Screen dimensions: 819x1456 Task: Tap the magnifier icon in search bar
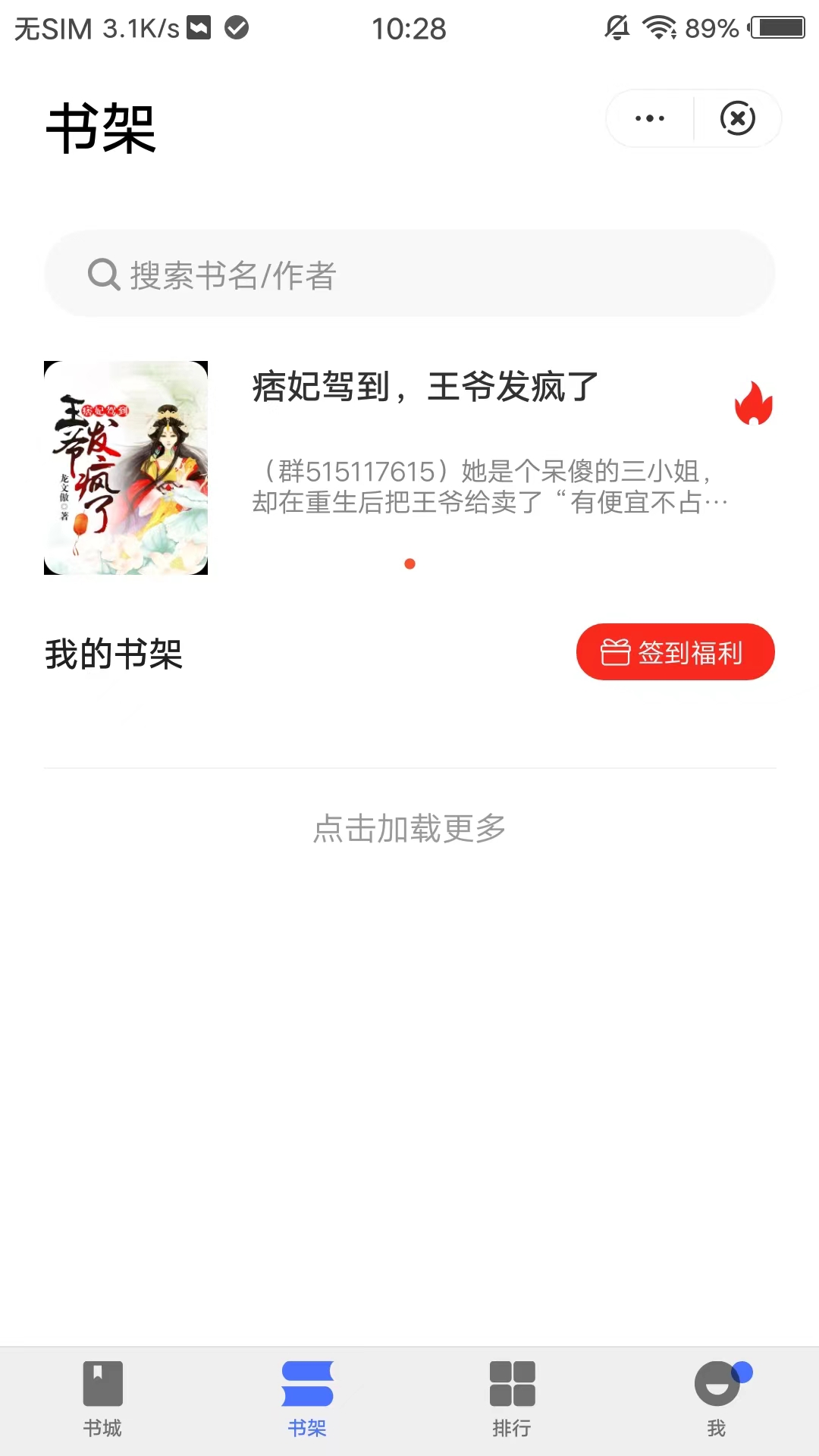pos(103,275)
